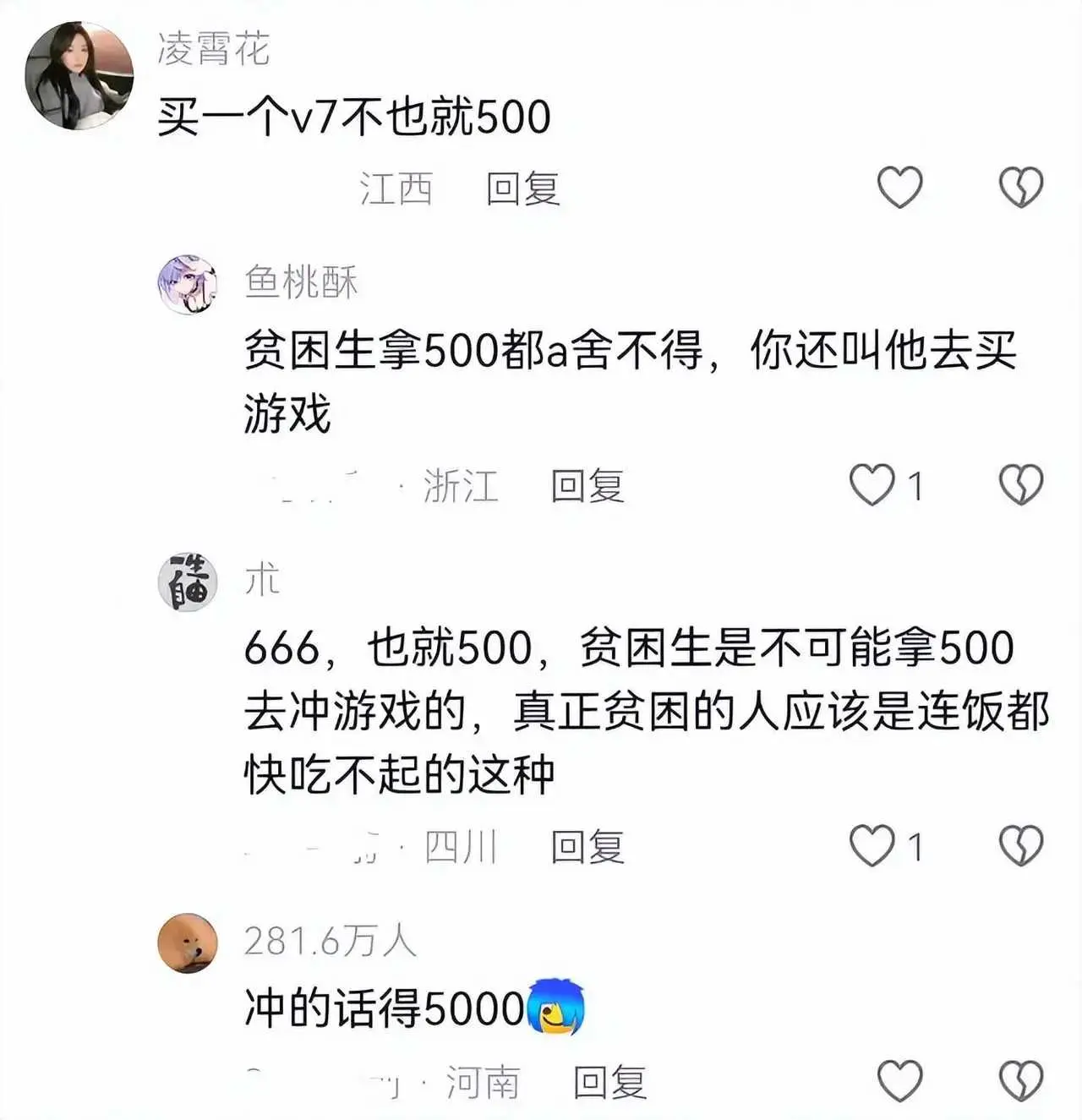This screenshot has height=1120, width=1082.
Task: Open 凌霄花's profile avatar
Action: [79, 76]
